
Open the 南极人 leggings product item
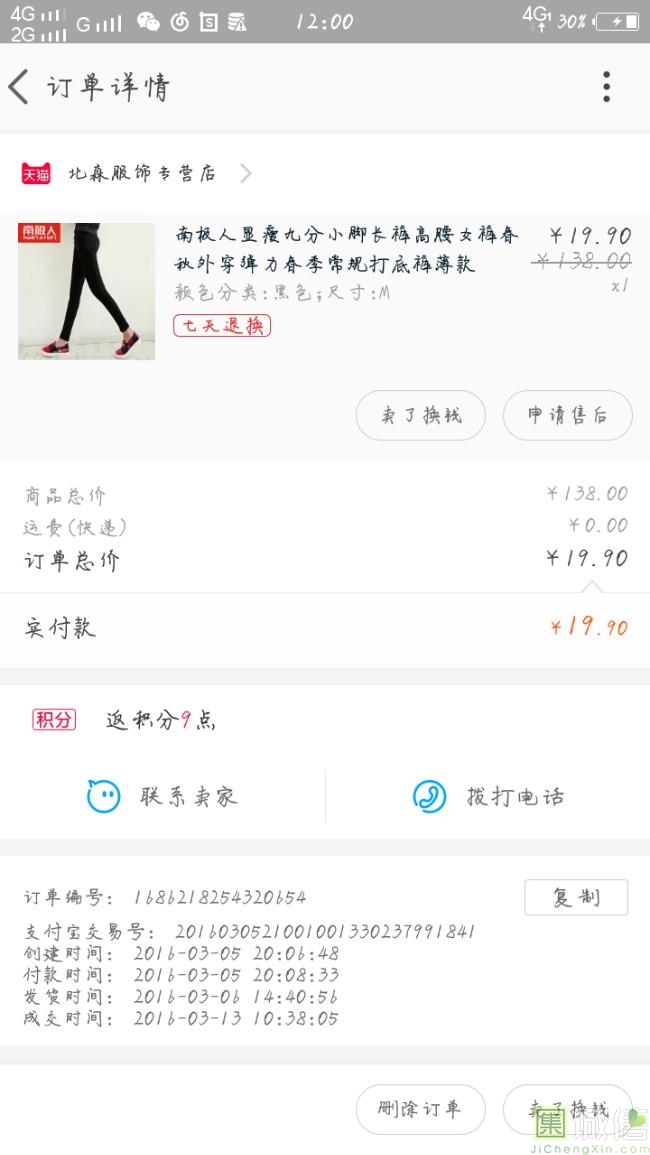(325, 292)
